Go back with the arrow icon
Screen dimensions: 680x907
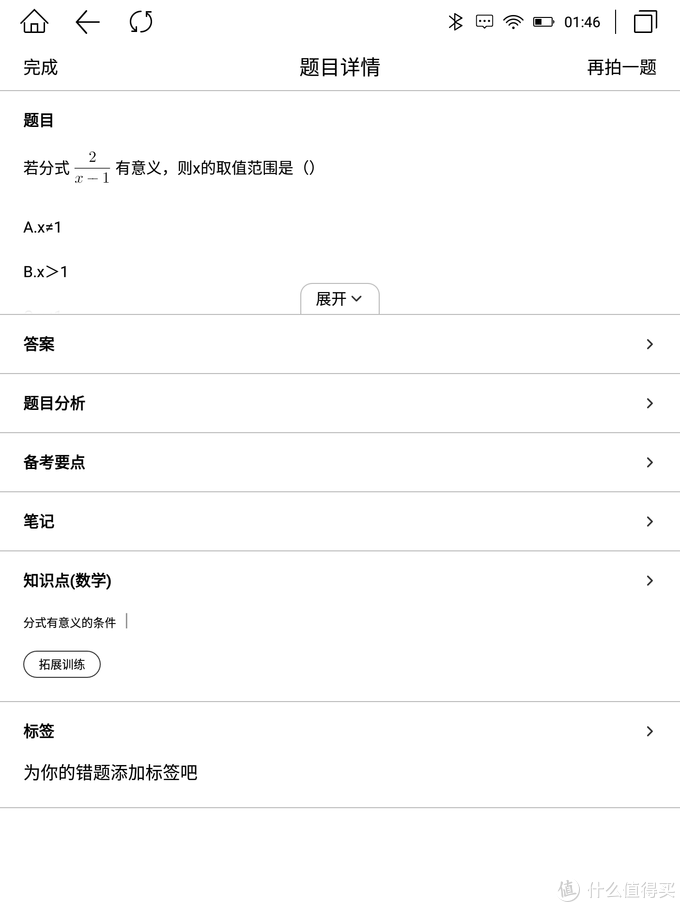click(88, 22)
